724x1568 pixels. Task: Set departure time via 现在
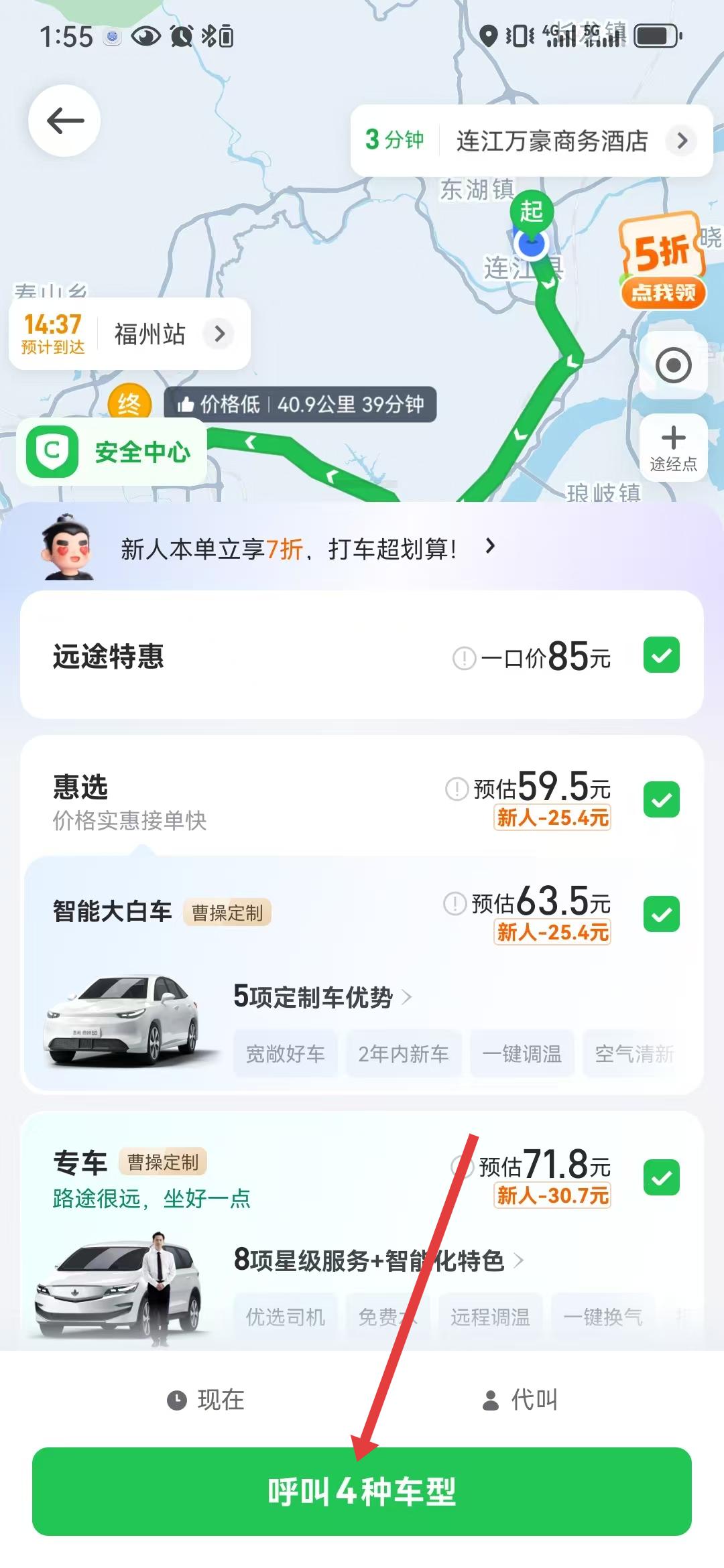click(206, 1400)
